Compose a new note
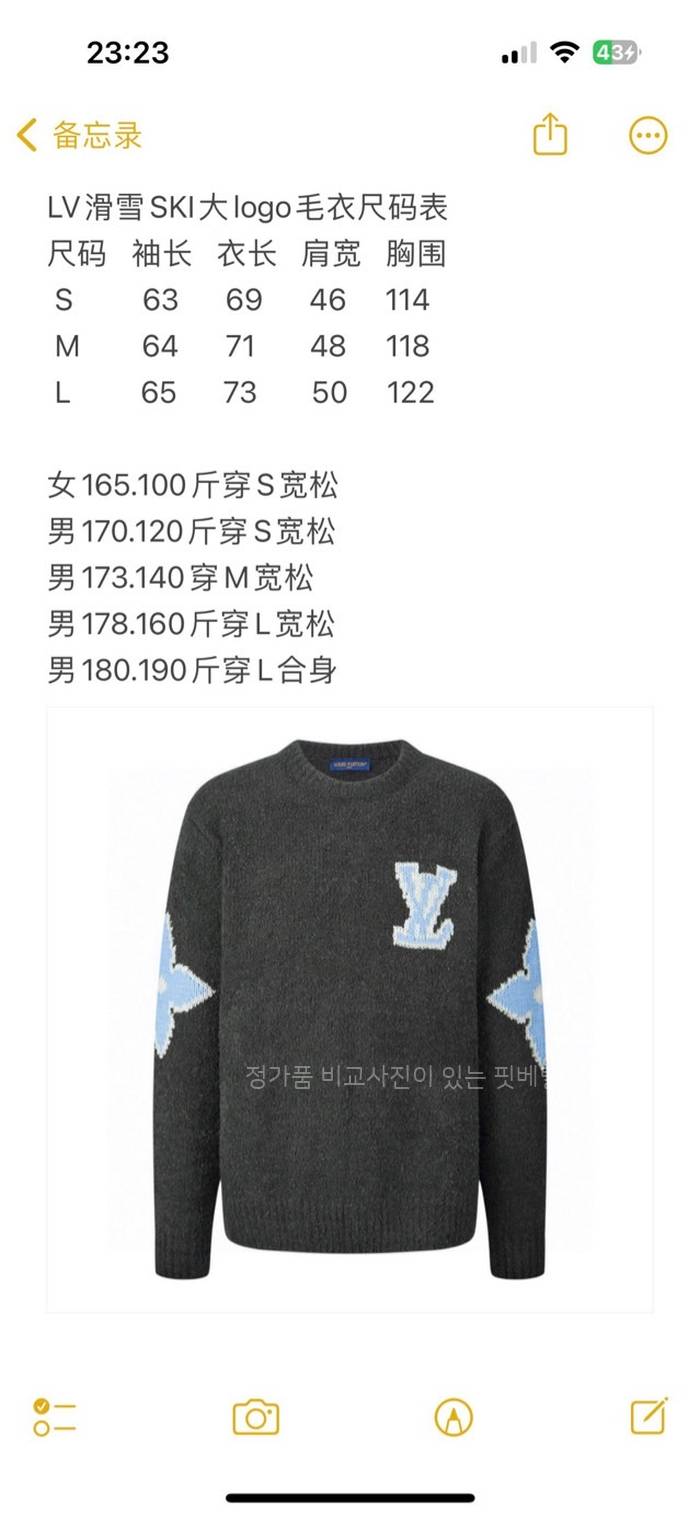Viewport: 700px width, 1519px height. pos(648,1415)
